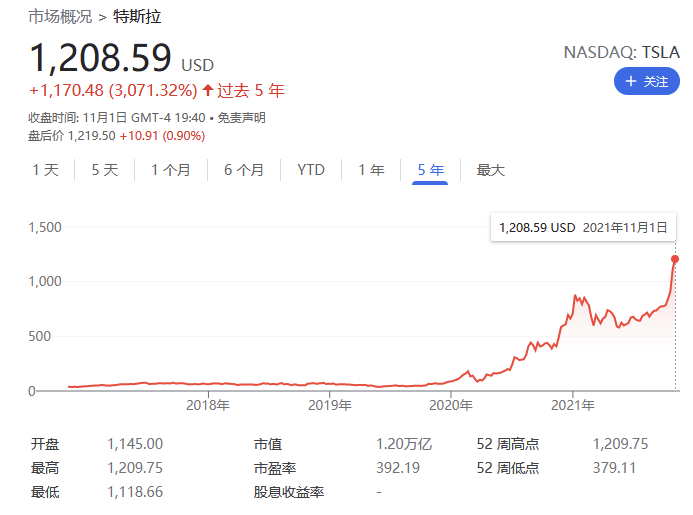Switch chart to 1 年 range
The image size is (693, 515).
371,170
